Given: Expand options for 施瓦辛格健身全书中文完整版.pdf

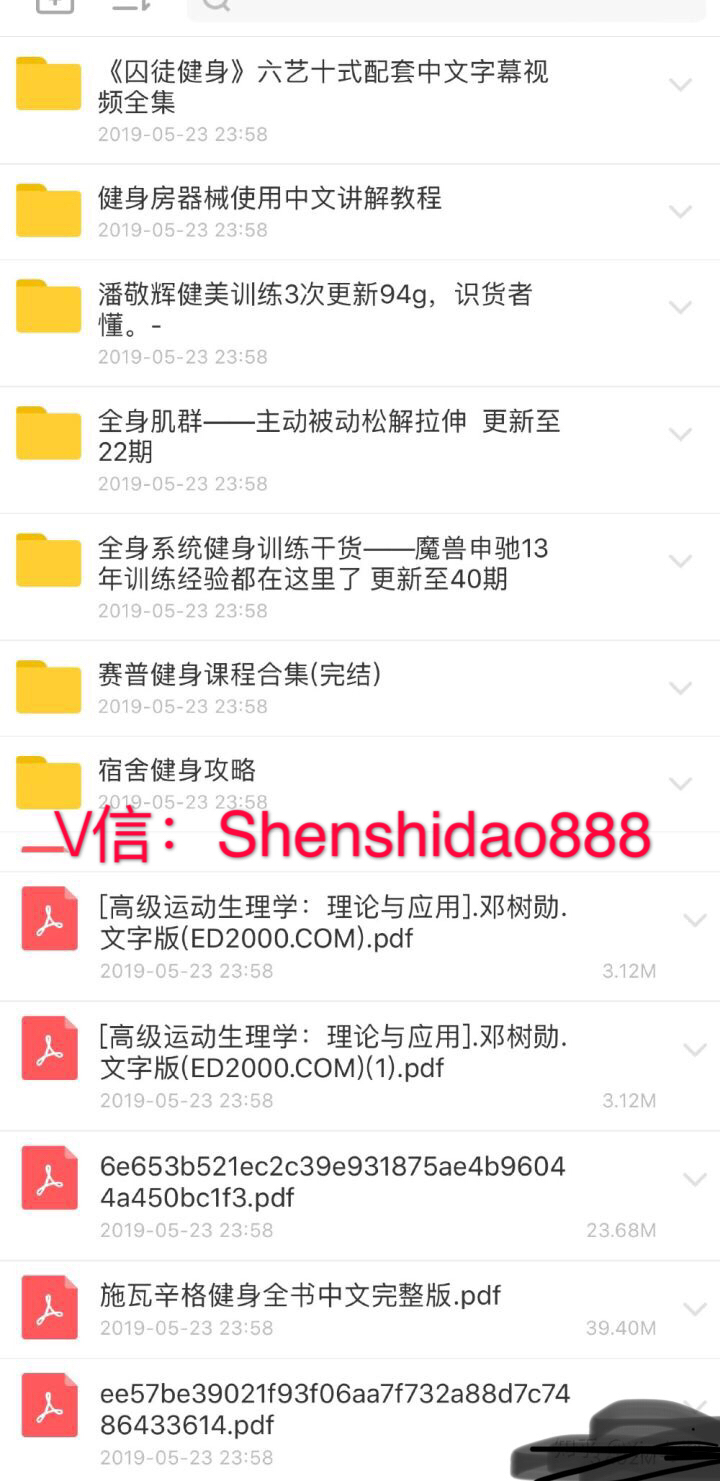Looking at the screenshot, I should coord(694,1308).
